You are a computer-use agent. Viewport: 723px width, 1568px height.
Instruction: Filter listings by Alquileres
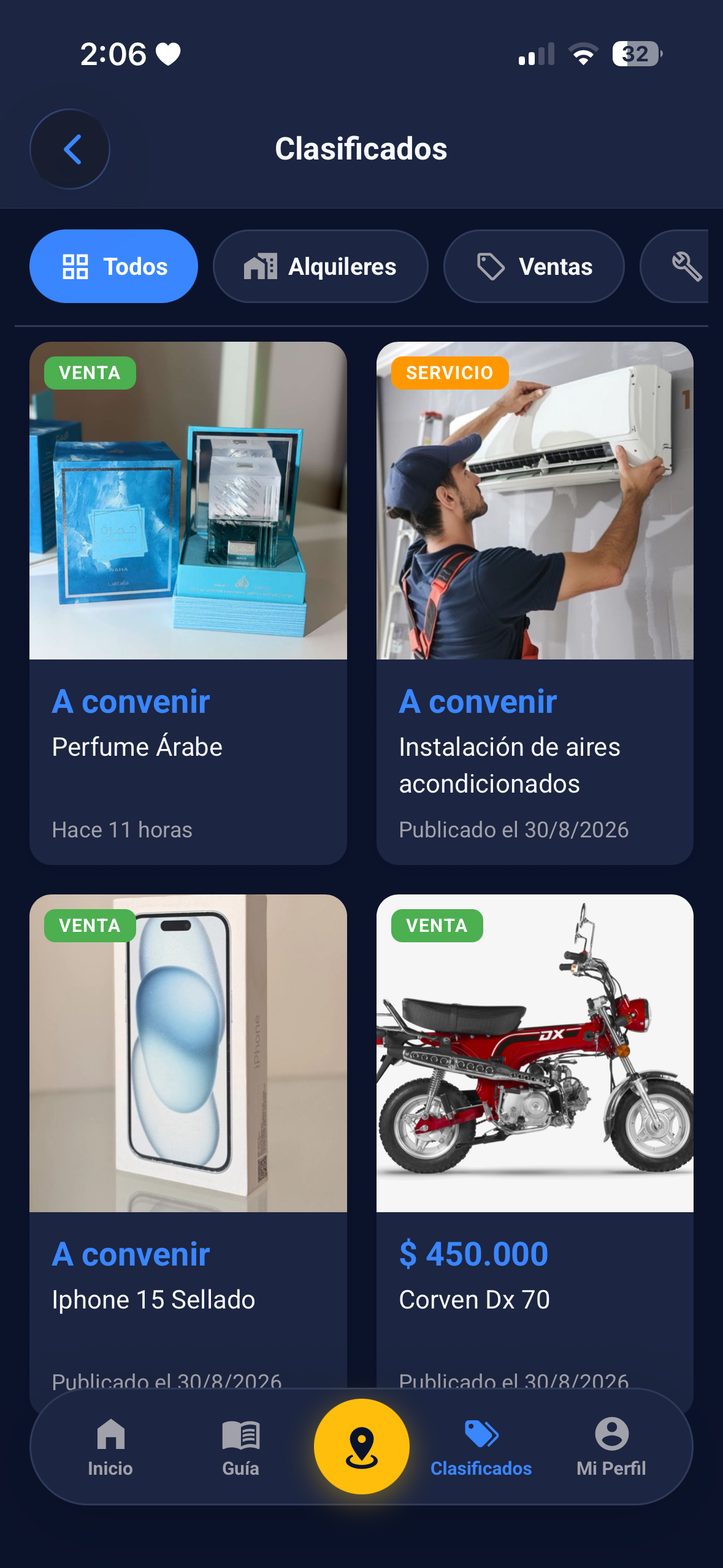point(320,266)
